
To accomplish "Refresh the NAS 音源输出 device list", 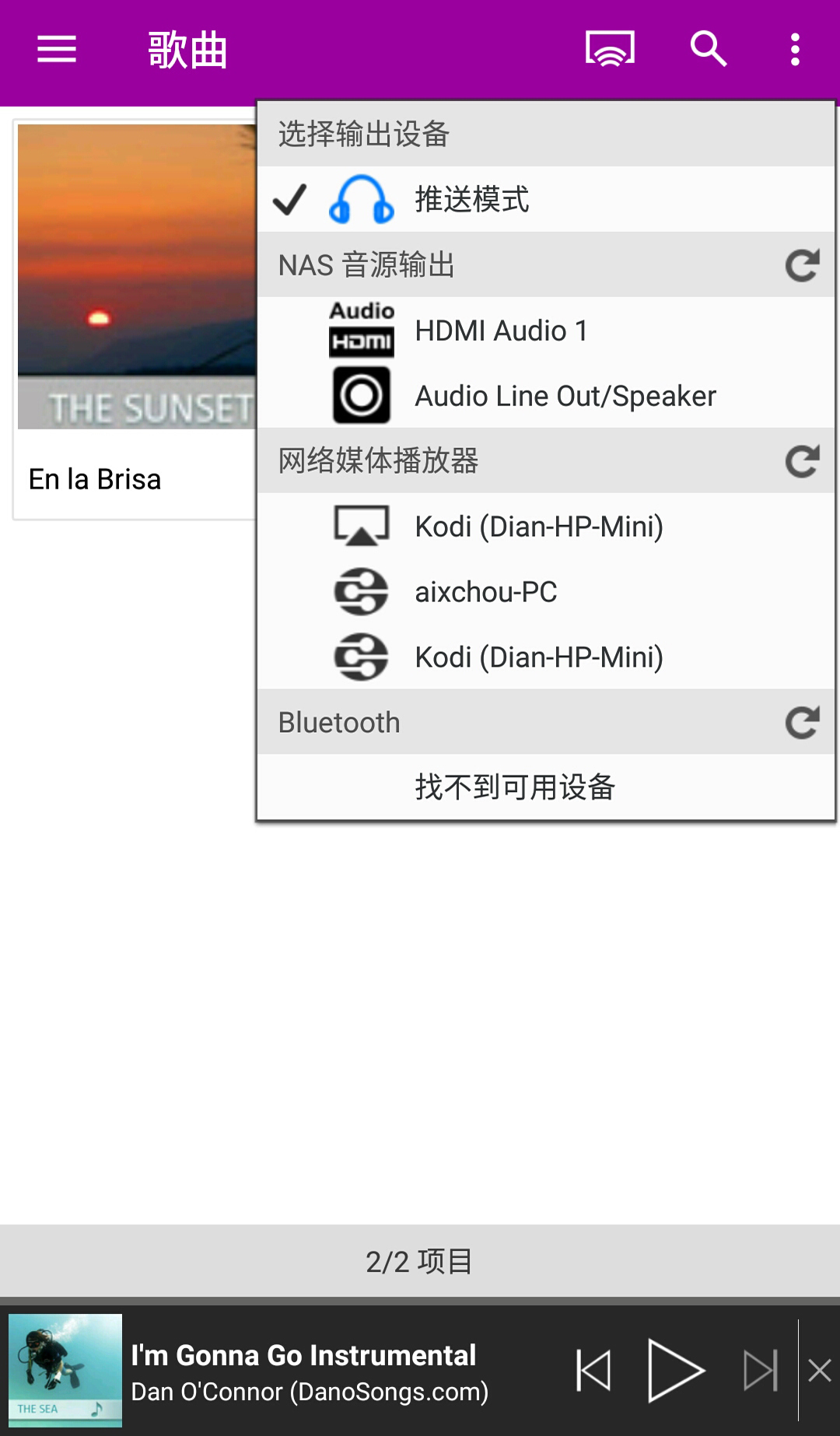I will 802,265.
